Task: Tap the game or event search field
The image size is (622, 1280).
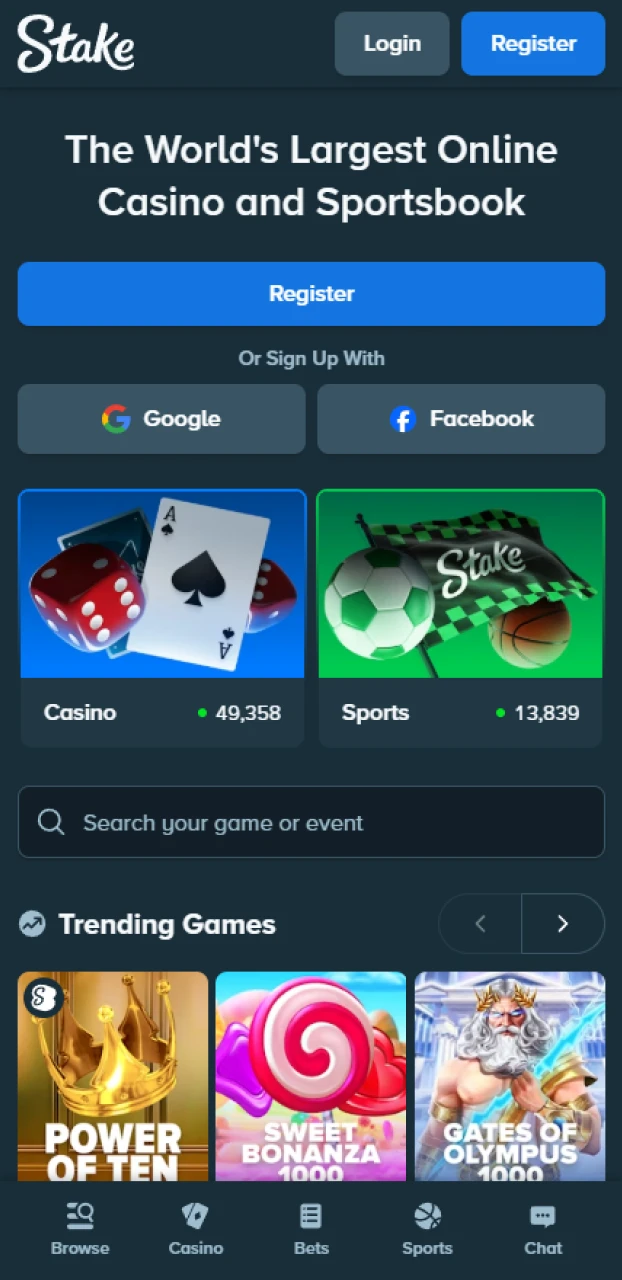Action: click(x=311, y=822)
